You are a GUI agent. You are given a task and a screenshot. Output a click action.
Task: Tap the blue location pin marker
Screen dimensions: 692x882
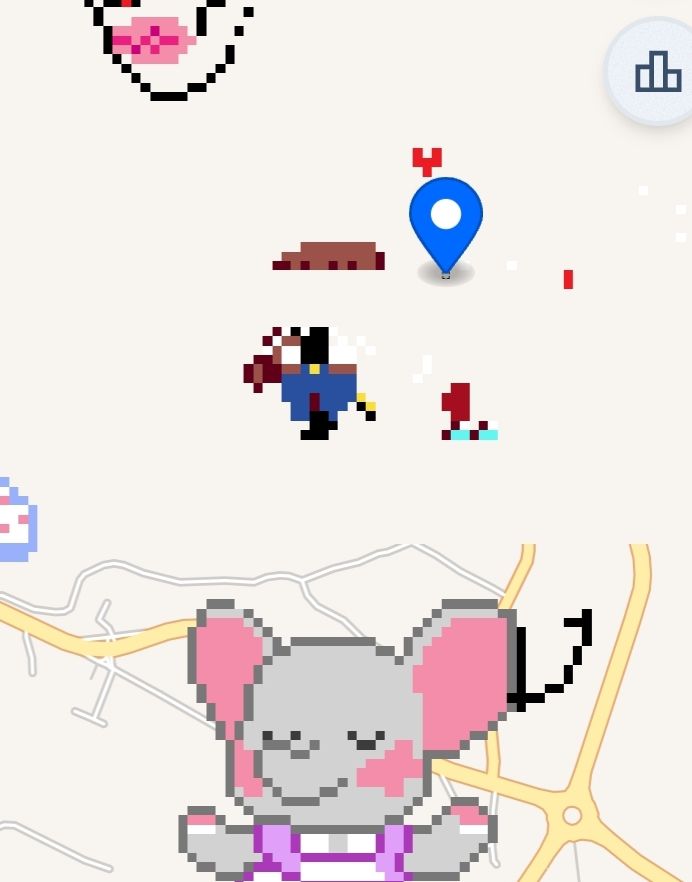pos(446,222)
